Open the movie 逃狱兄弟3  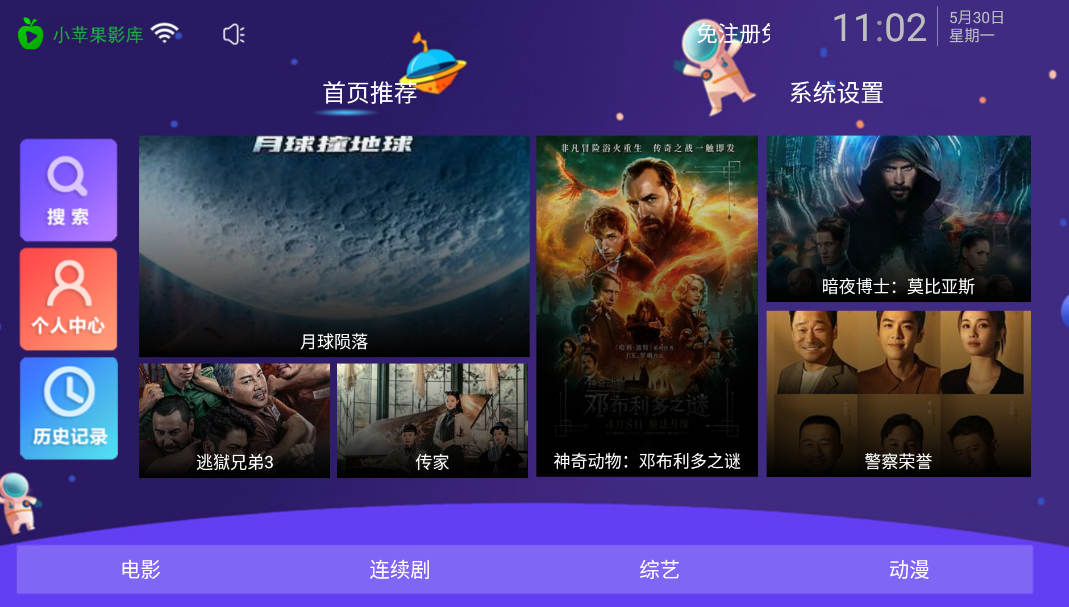pyautogui.click(x=234, y=420)
